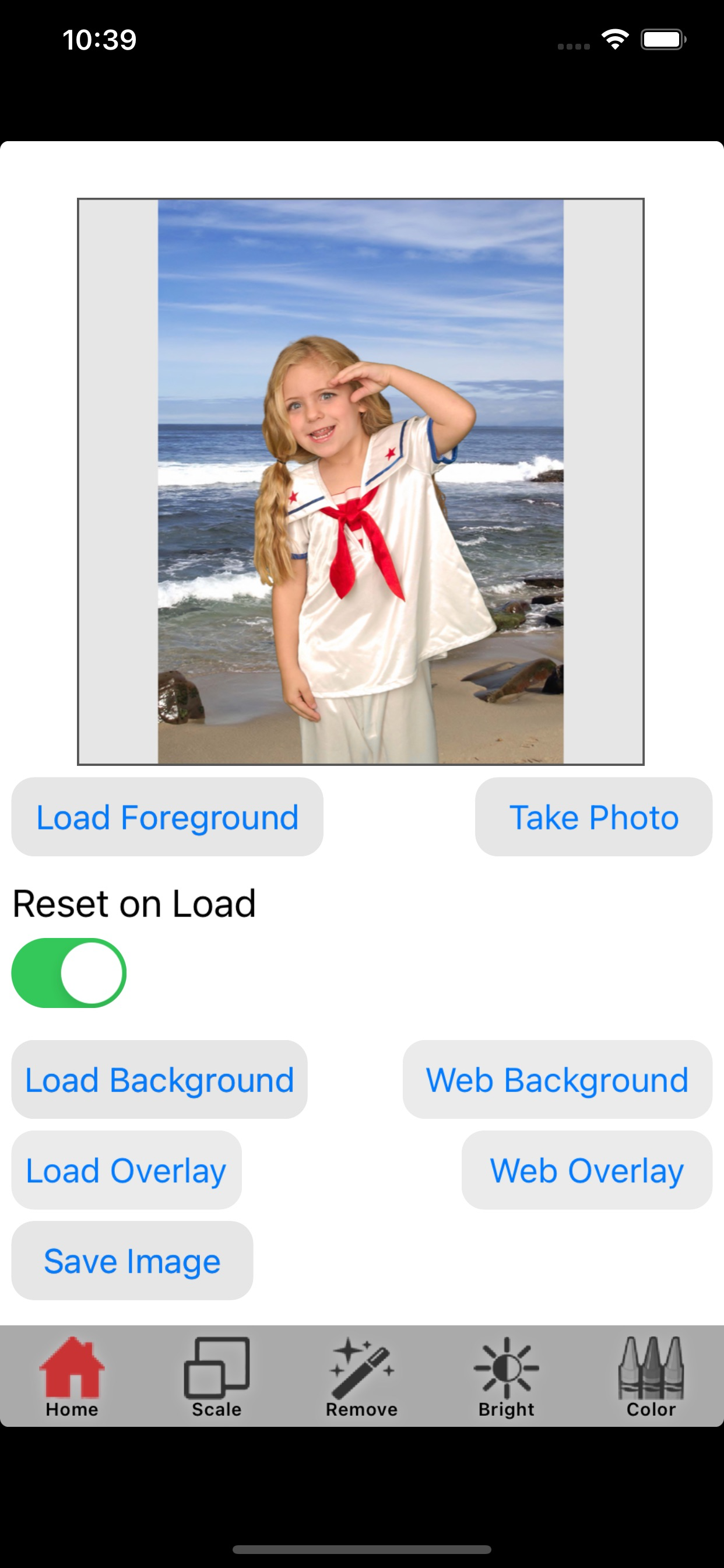This screenshot has height=1568, width=724.
Task: Tap Load Overlay button
Action: tap(126, 1170)
